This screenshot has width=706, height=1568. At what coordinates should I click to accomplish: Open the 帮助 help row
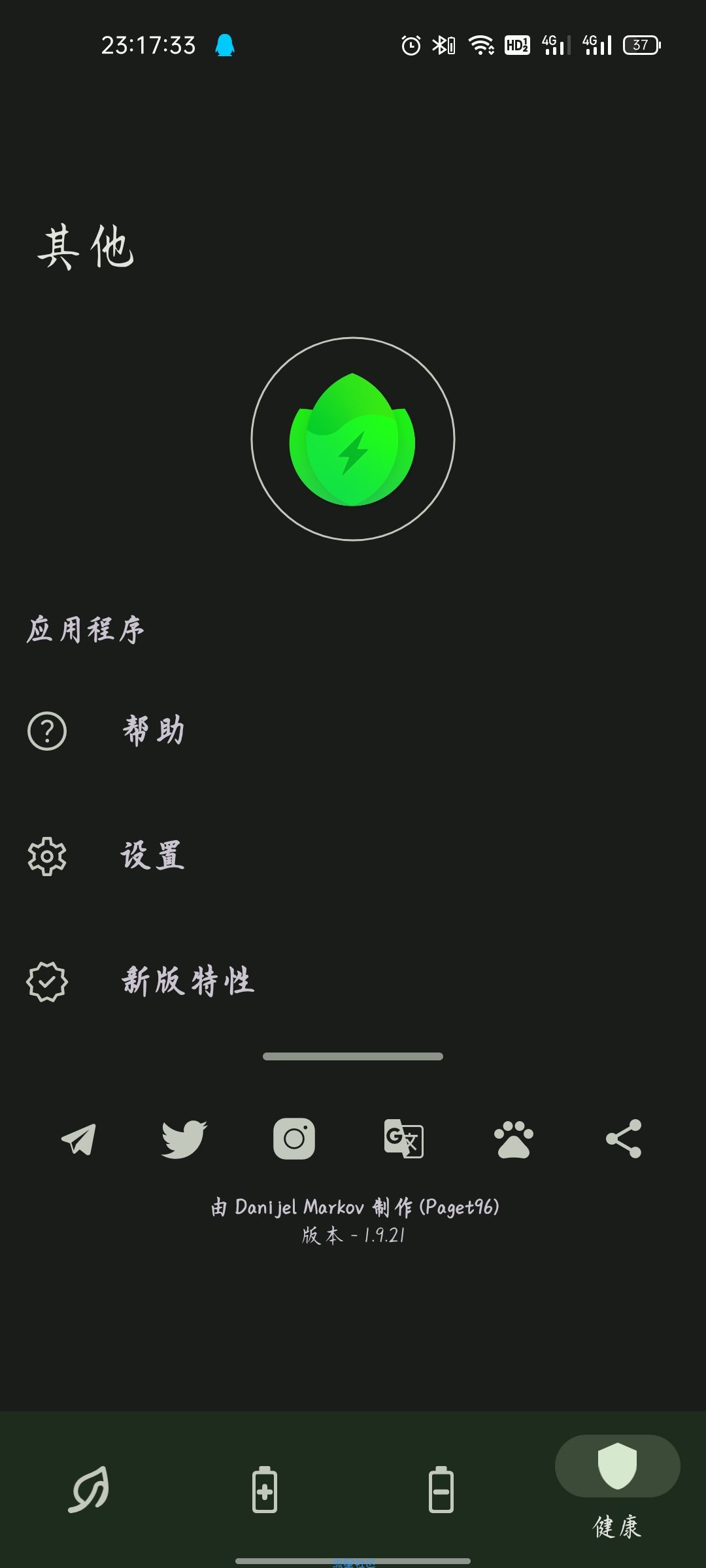353,731
